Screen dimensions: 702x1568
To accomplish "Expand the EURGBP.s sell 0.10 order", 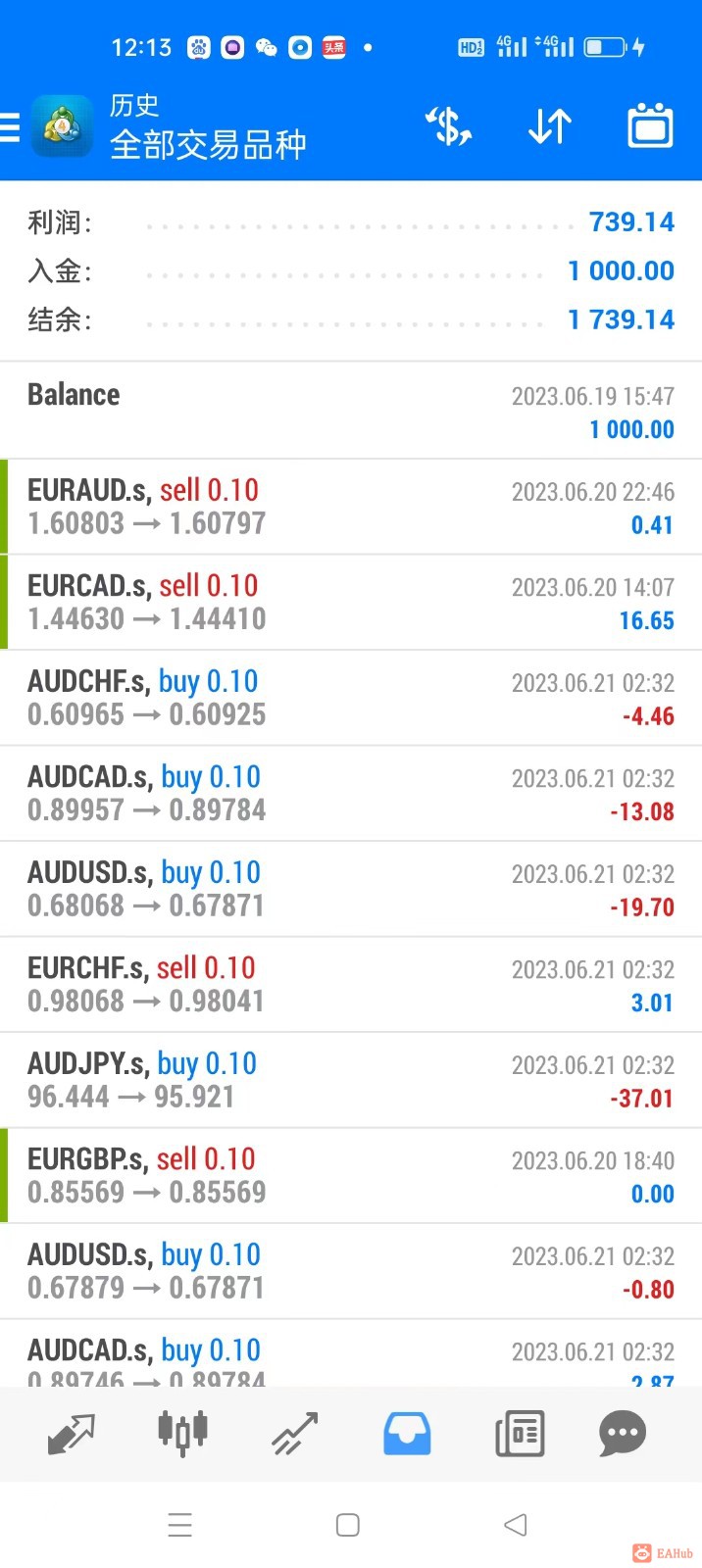I will 351,1175.
